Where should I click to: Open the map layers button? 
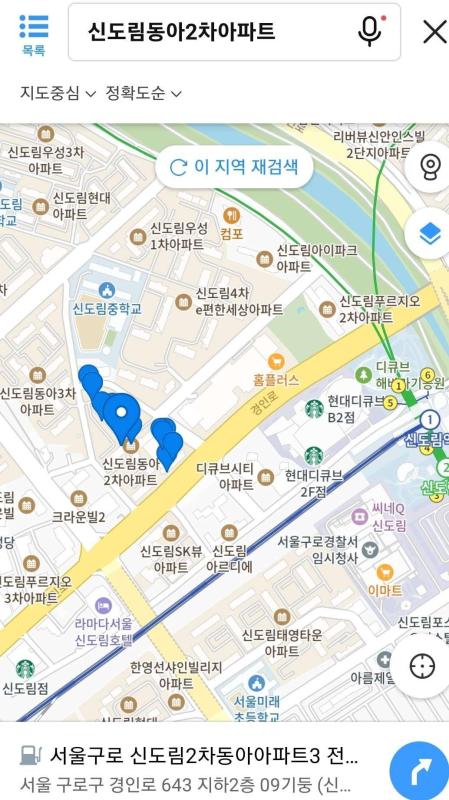pyautogui.click(x=429, y=234)
